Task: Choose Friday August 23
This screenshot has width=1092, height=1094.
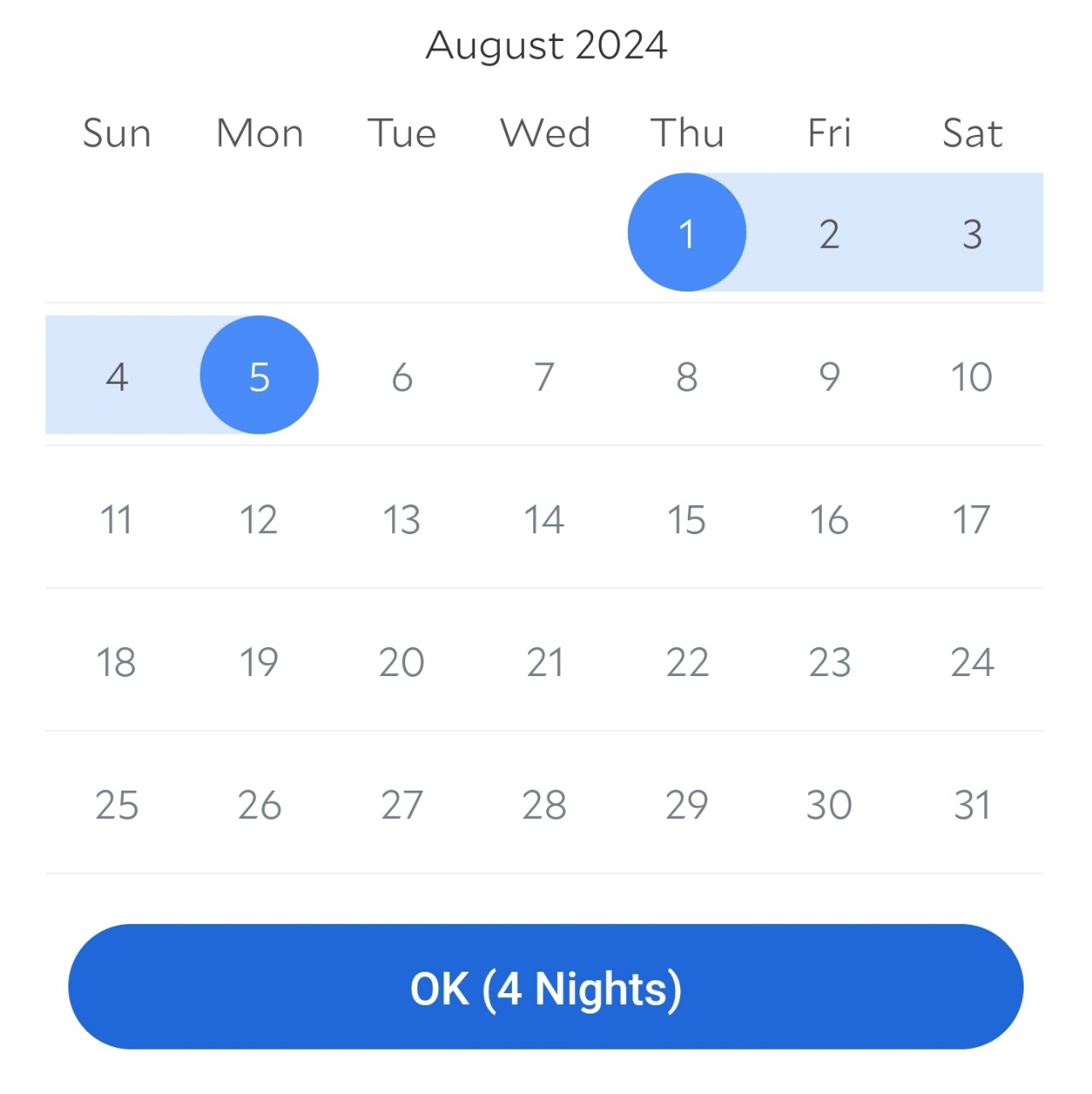Action: pyautogui.click(x=829, y=661)
